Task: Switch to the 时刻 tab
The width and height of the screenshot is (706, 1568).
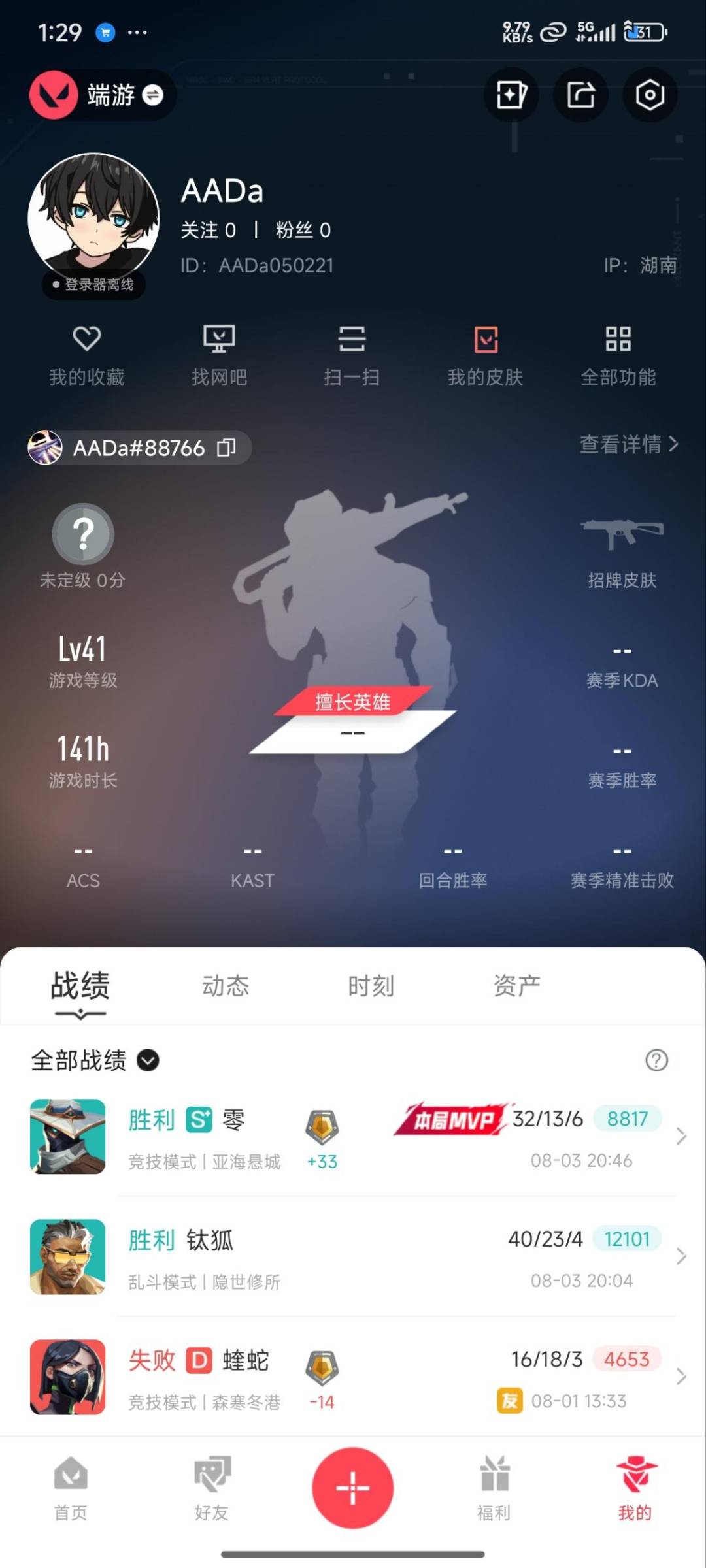Action: [x=371, y=985]
